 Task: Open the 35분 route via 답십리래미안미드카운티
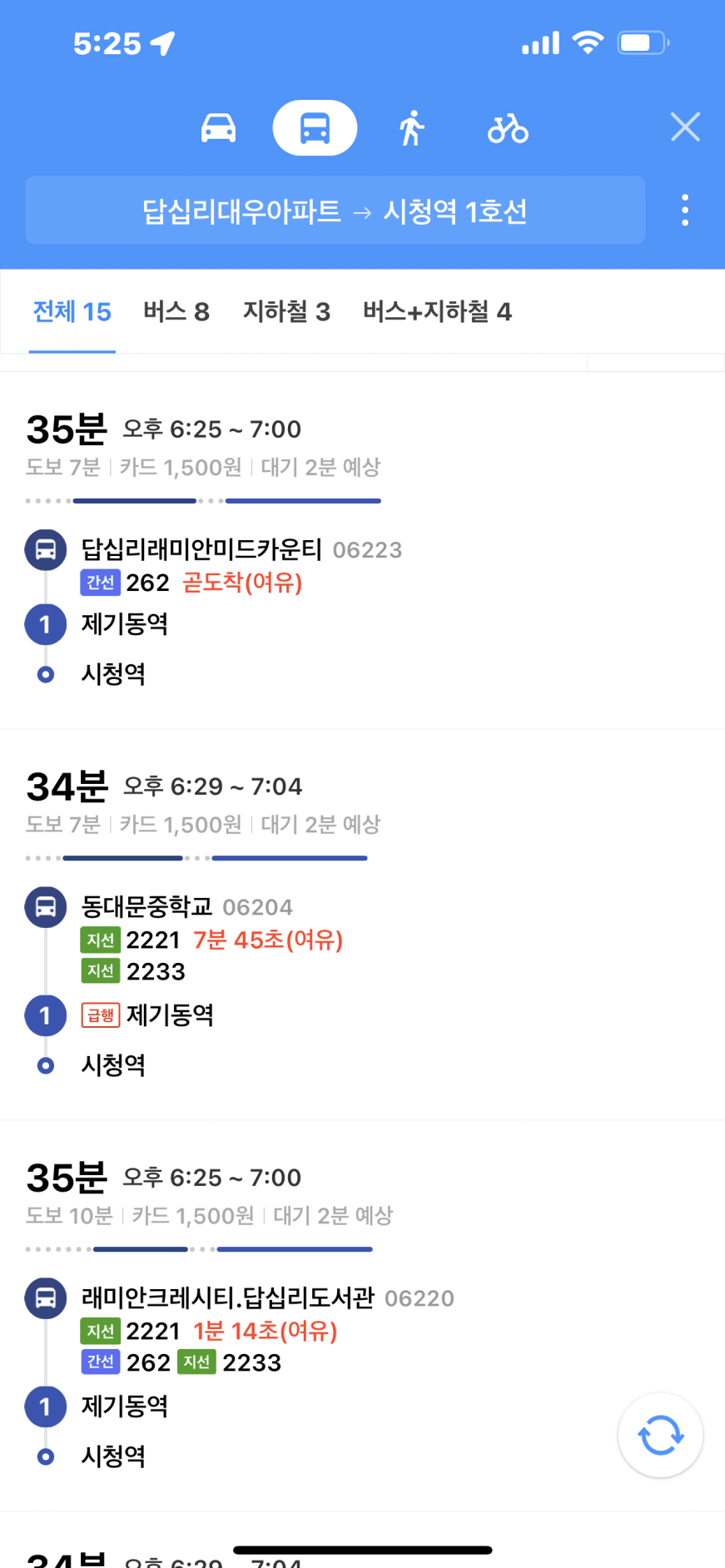point(362,549)
